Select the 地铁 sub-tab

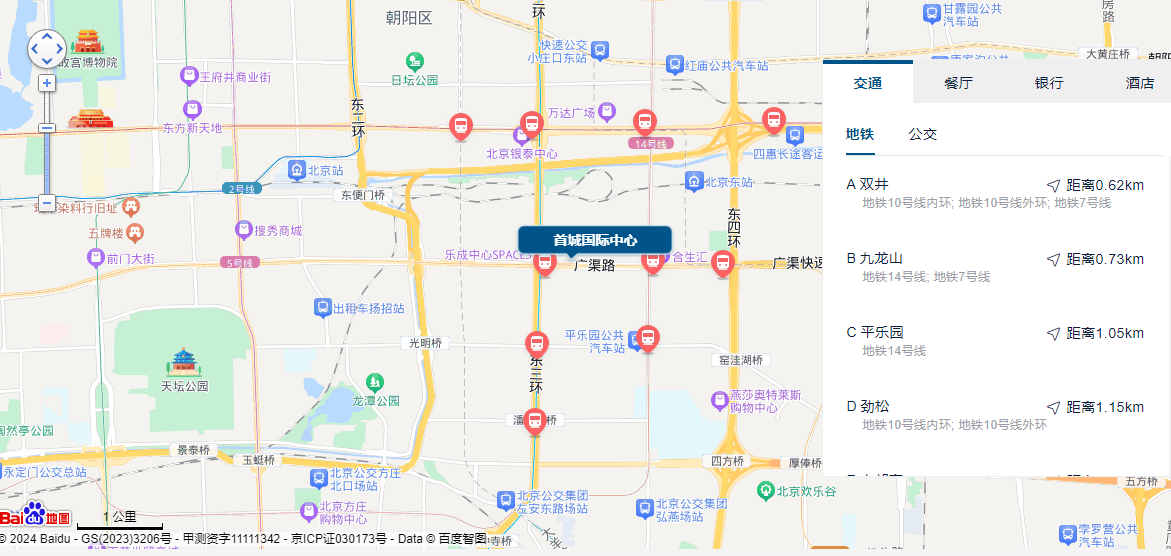pos(860,134)
